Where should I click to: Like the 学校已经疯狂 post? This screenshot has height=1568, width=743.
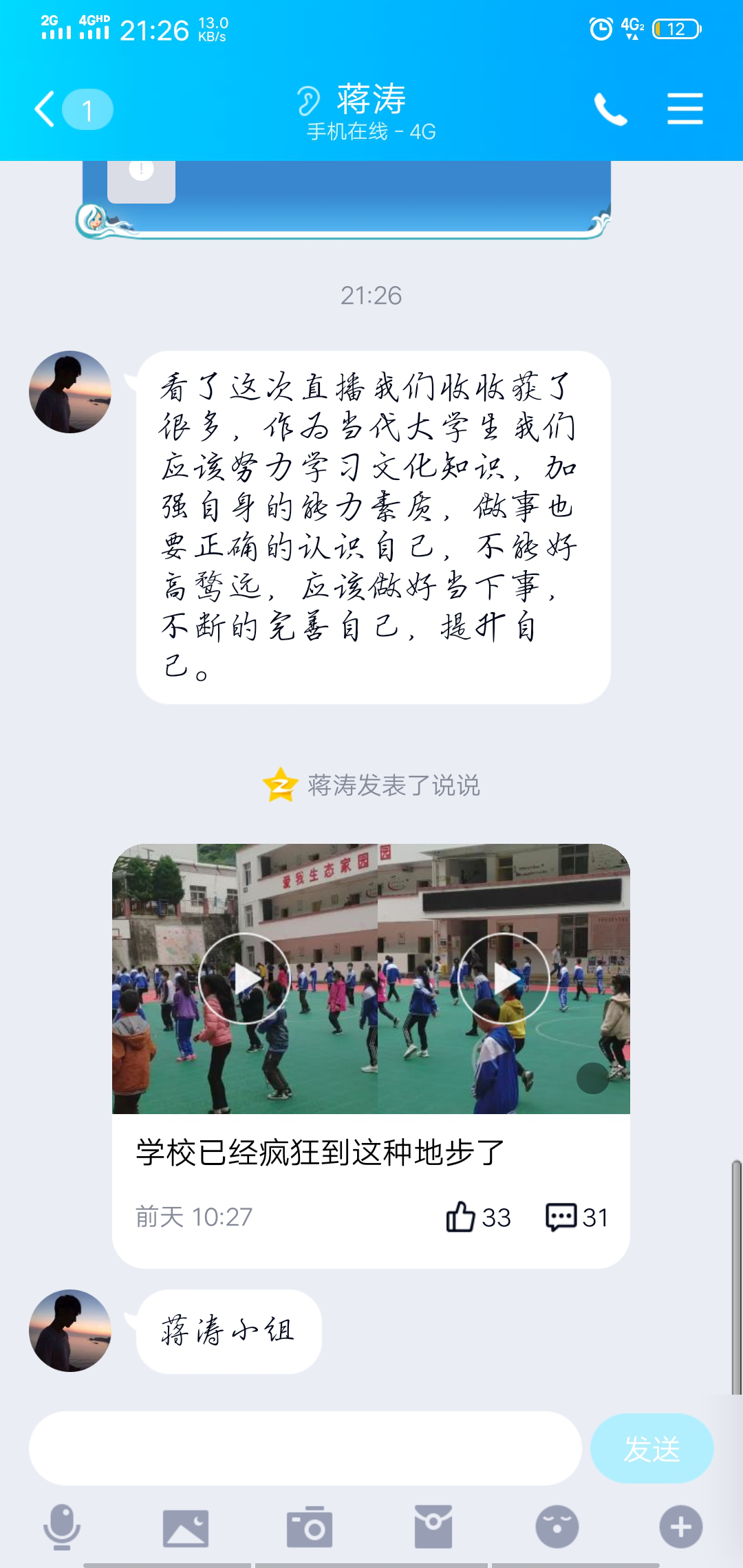462,1217
